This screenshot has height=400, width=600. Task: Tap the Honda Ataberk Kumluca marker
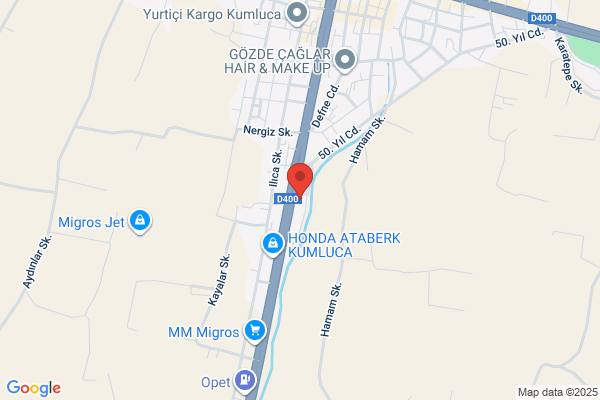point(273,244)
